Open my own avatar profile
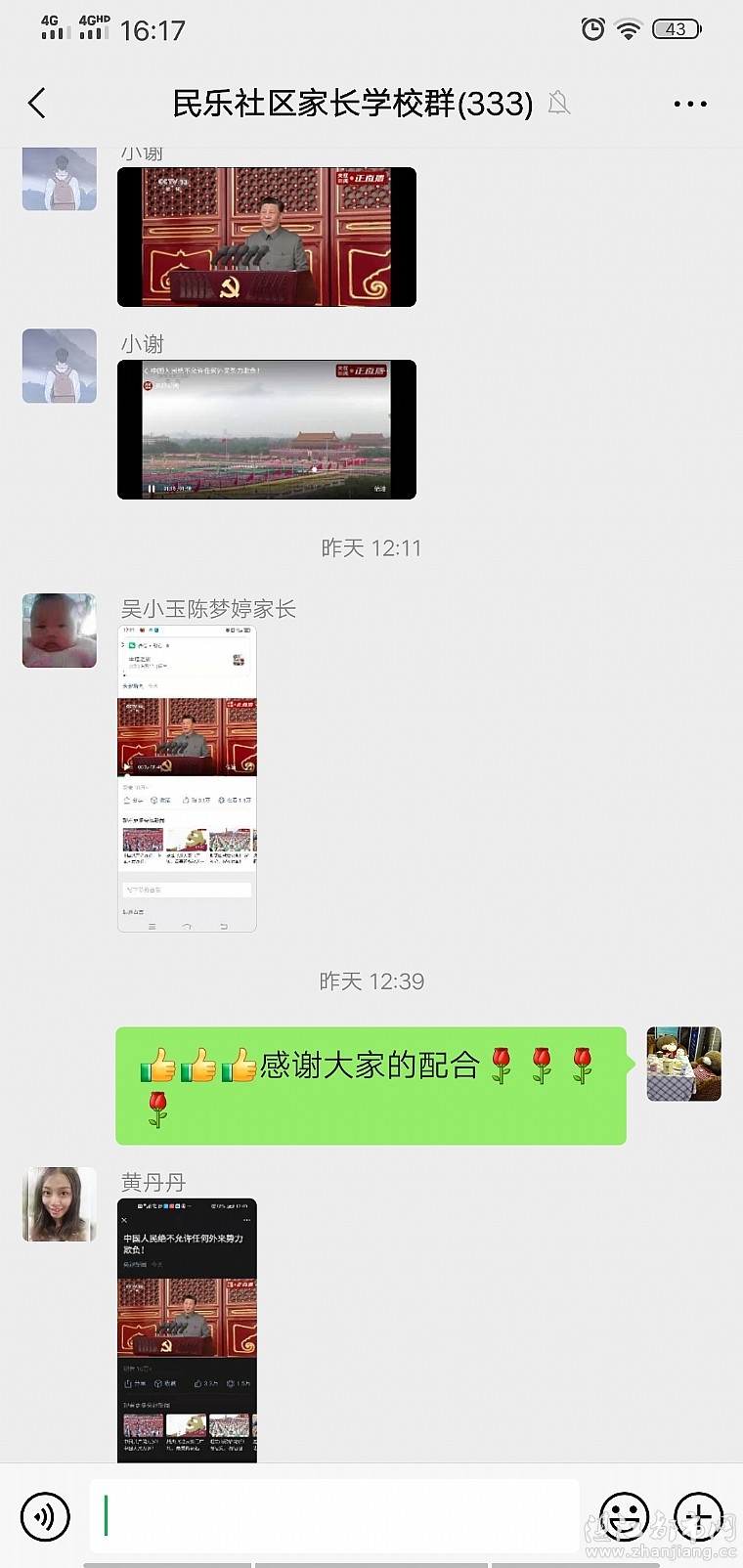 click(683, 1064)
